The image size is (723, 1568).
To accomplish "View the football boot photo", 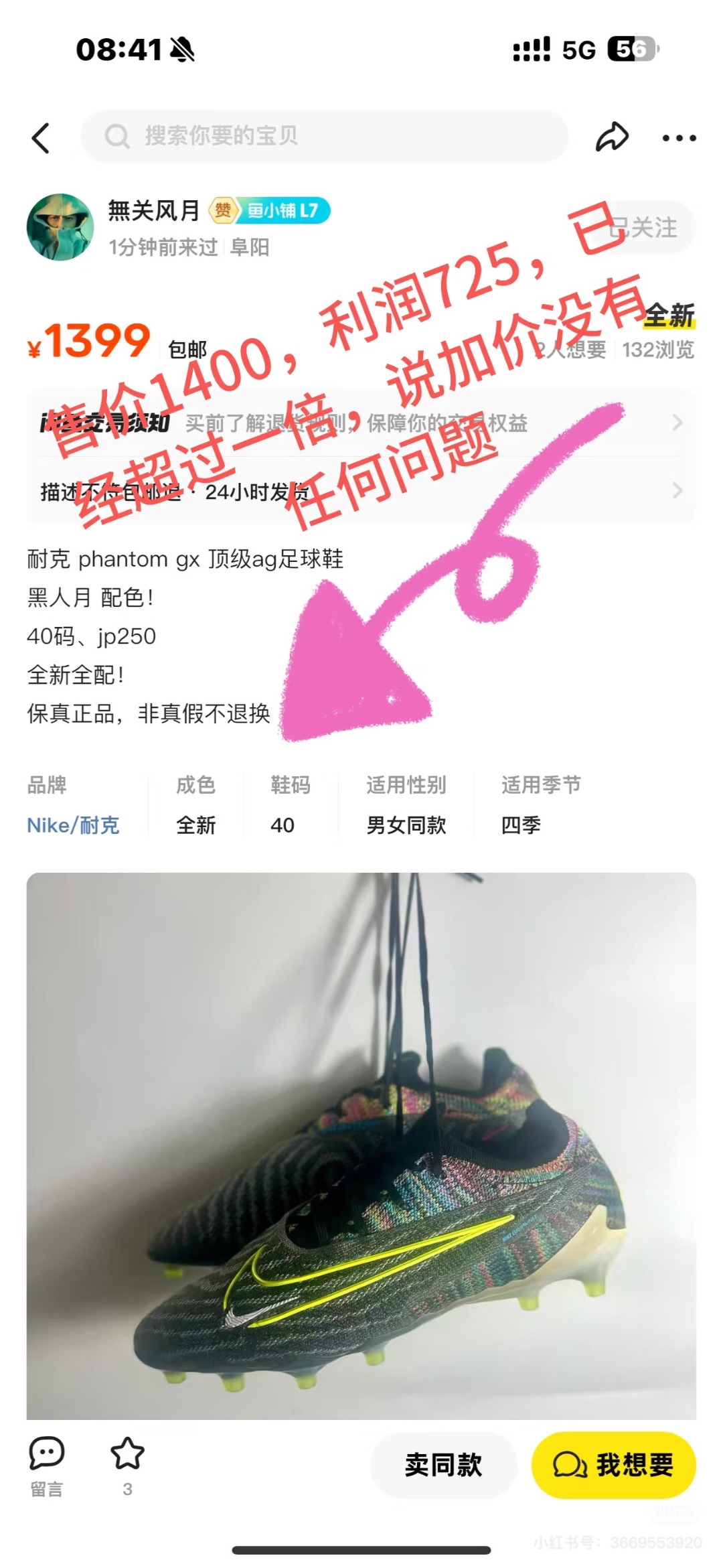I will [361, 1145].
